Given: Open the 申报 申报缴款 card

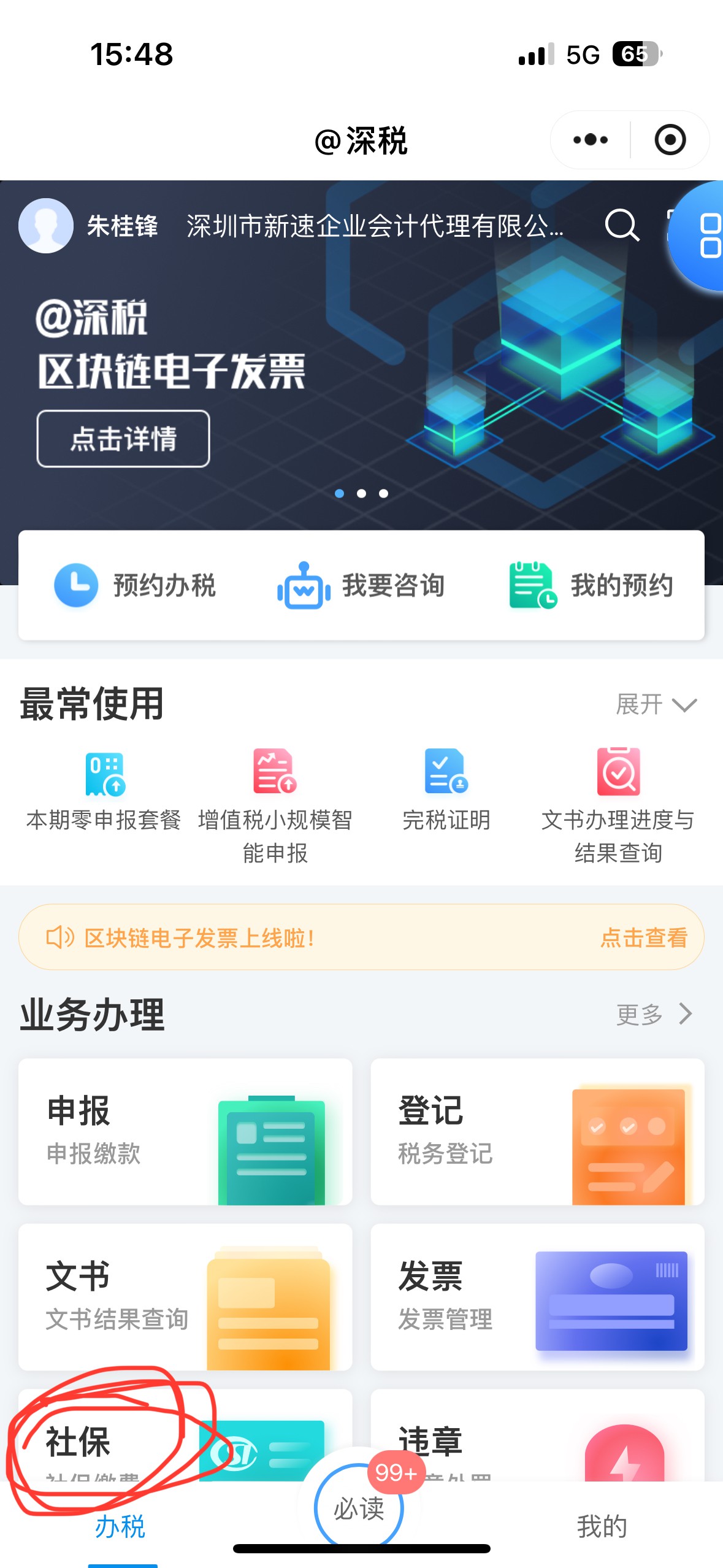Looking at the screenshot, I should (185, 1131).
